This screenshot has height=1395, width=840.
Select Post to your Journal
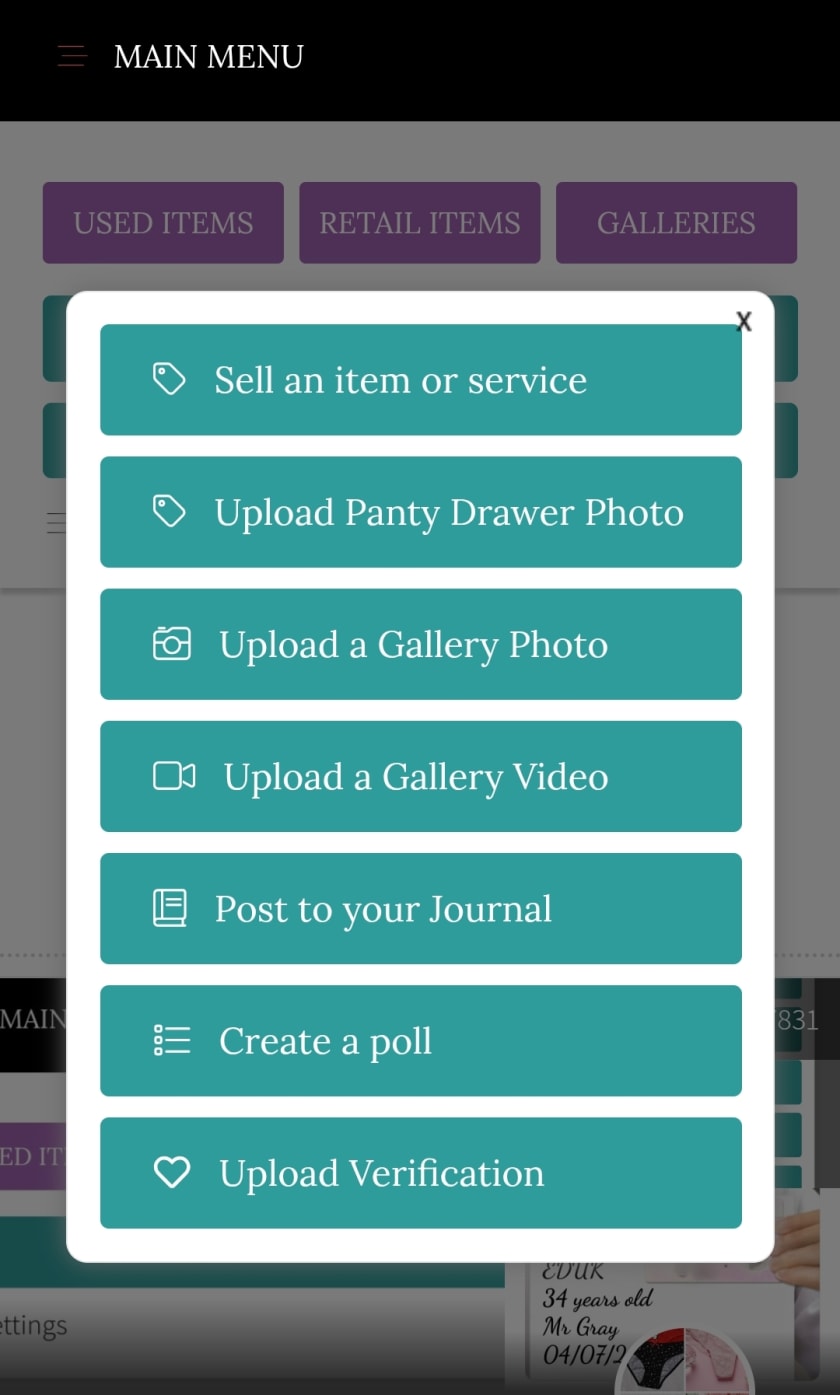pyautogui.click(x=421, y=908)
